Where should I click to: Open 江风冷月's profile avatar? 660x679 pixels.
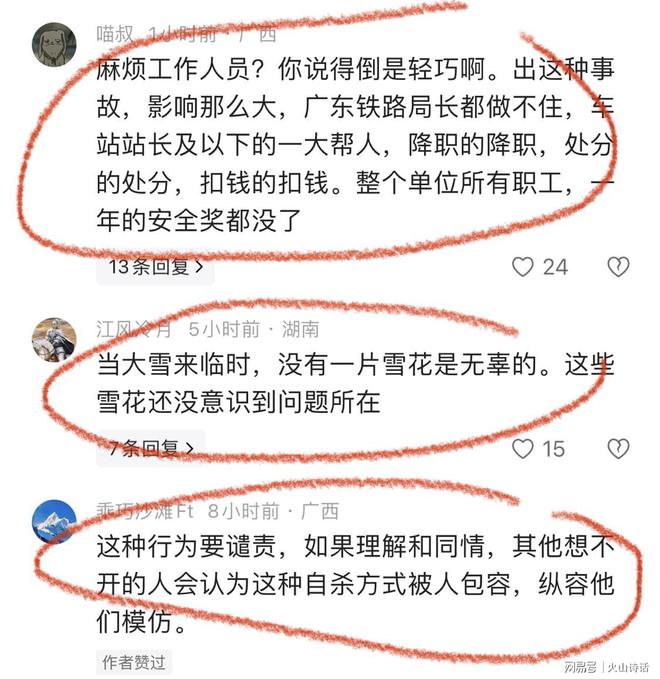[x=55, y=338]
